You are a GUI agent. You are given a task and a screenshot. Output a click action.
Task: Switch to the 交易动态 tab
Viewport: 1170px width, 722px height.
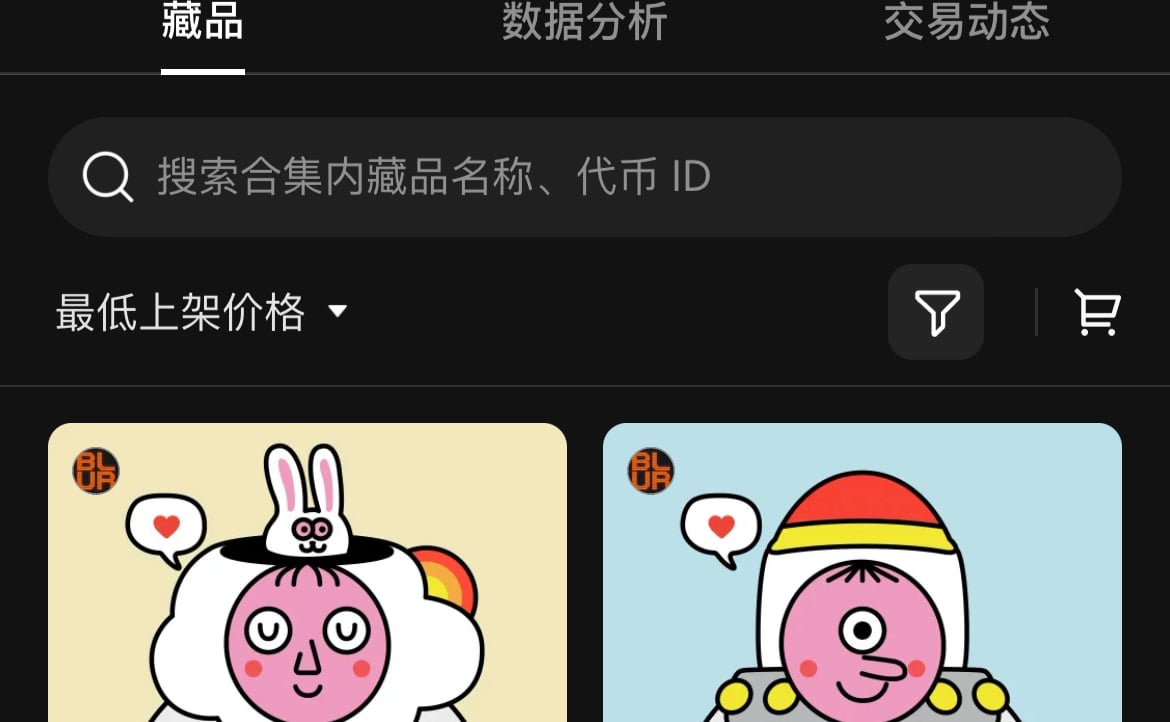966,24
